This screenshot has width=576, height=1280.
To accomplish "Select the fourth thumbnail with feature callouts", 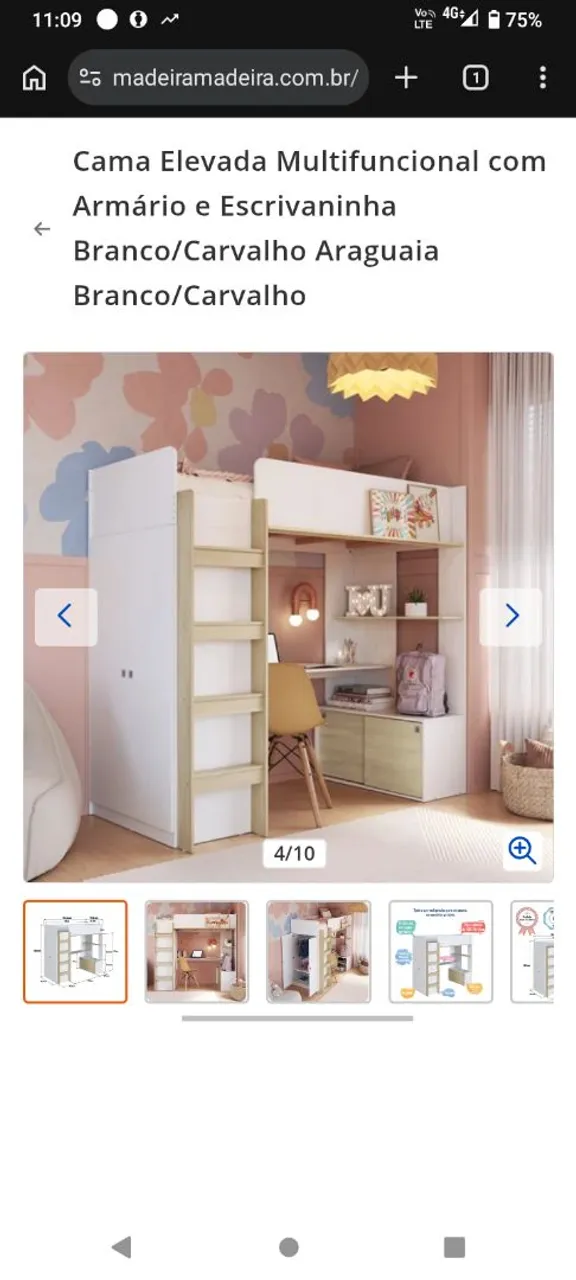I will tap(441, 952).
